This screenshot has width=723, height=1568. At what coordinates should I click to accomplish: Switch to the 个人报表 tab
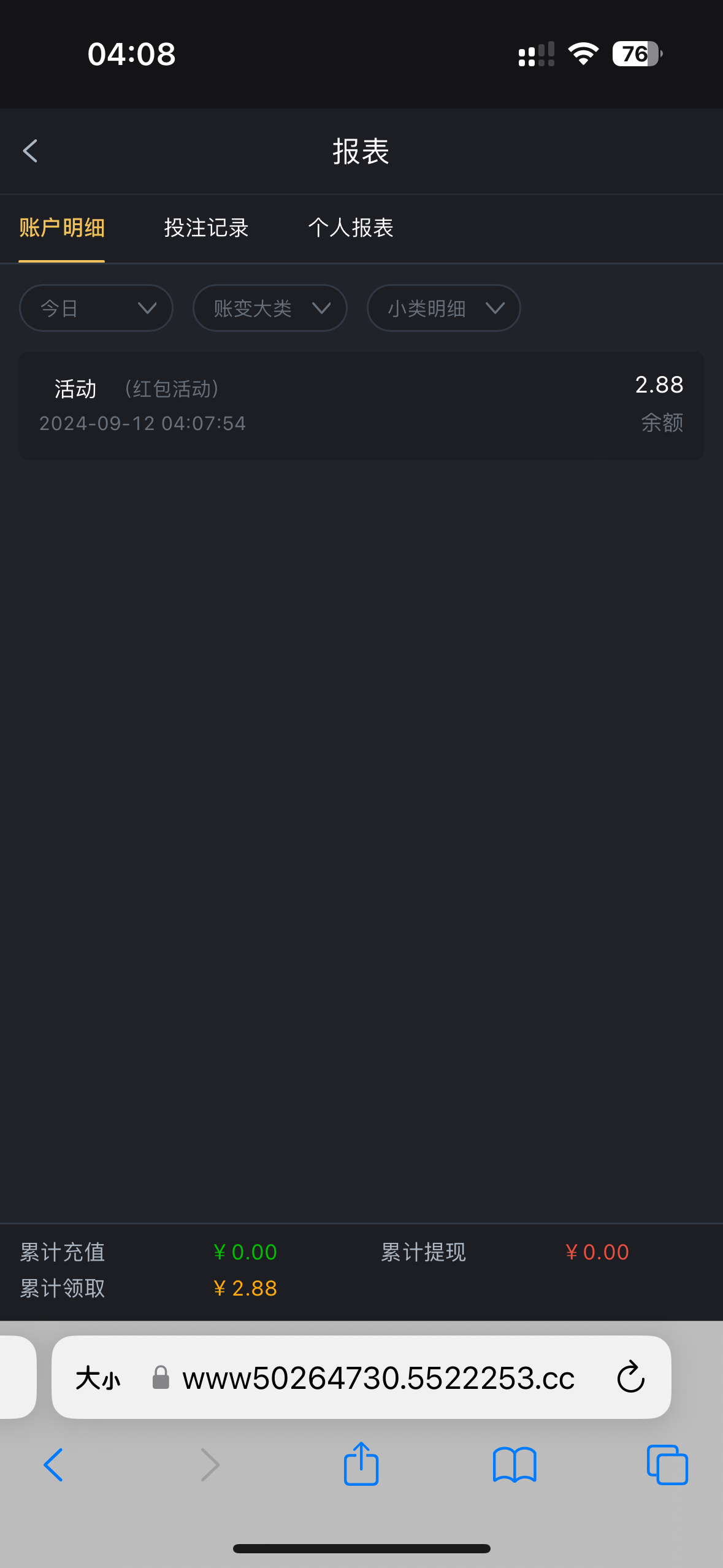tap(351, 228)
